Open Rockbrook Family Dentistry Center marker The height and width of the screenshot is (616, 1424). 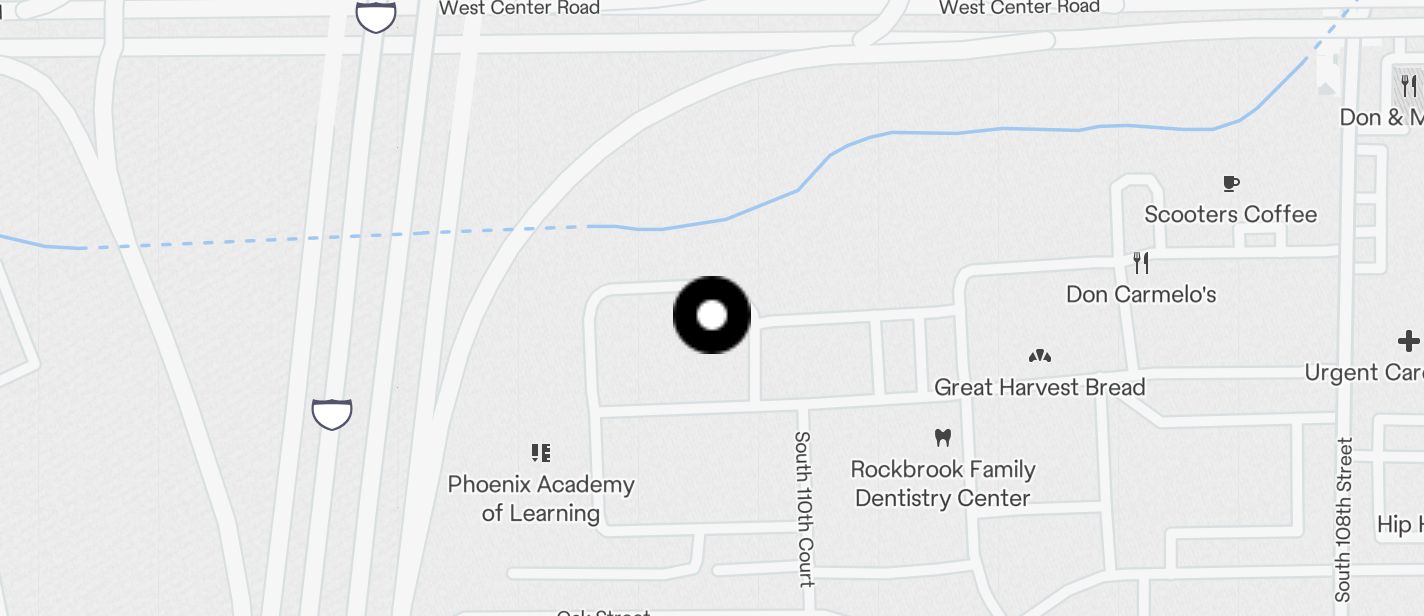(942, 438)
